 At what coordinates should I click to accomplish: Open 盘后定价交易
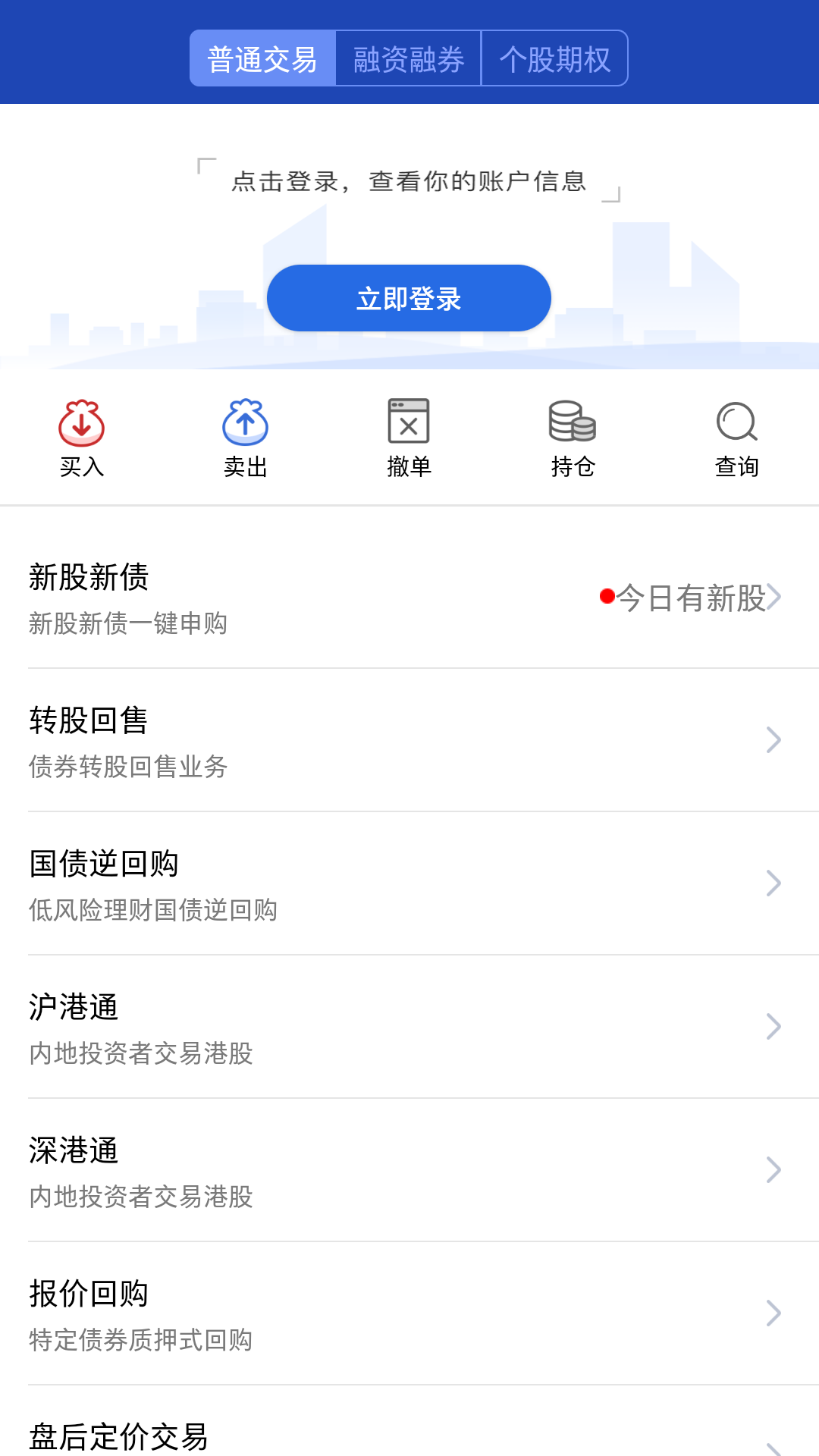409,1436
